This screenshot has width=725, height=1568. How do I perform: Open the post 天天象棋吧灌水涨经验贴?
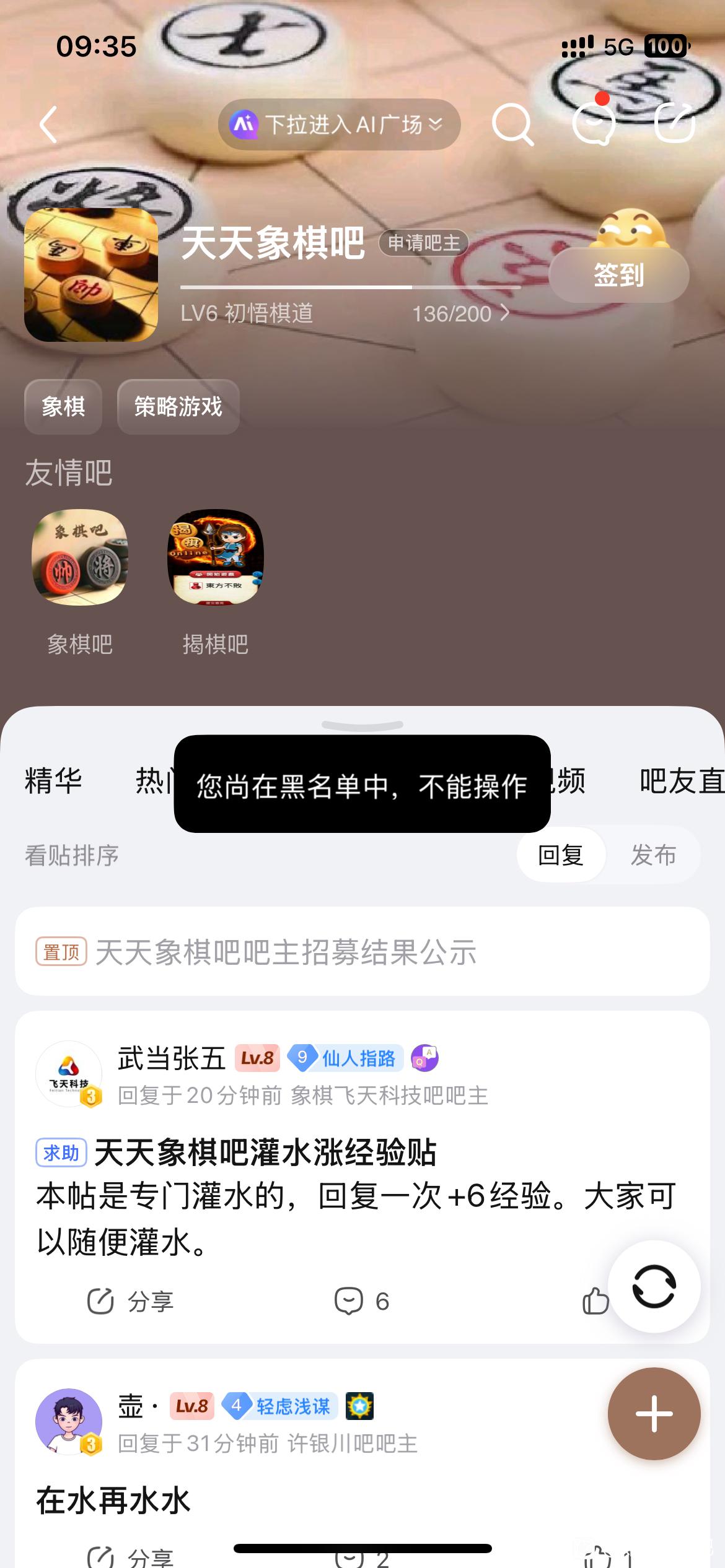[x=266, y=1153]
